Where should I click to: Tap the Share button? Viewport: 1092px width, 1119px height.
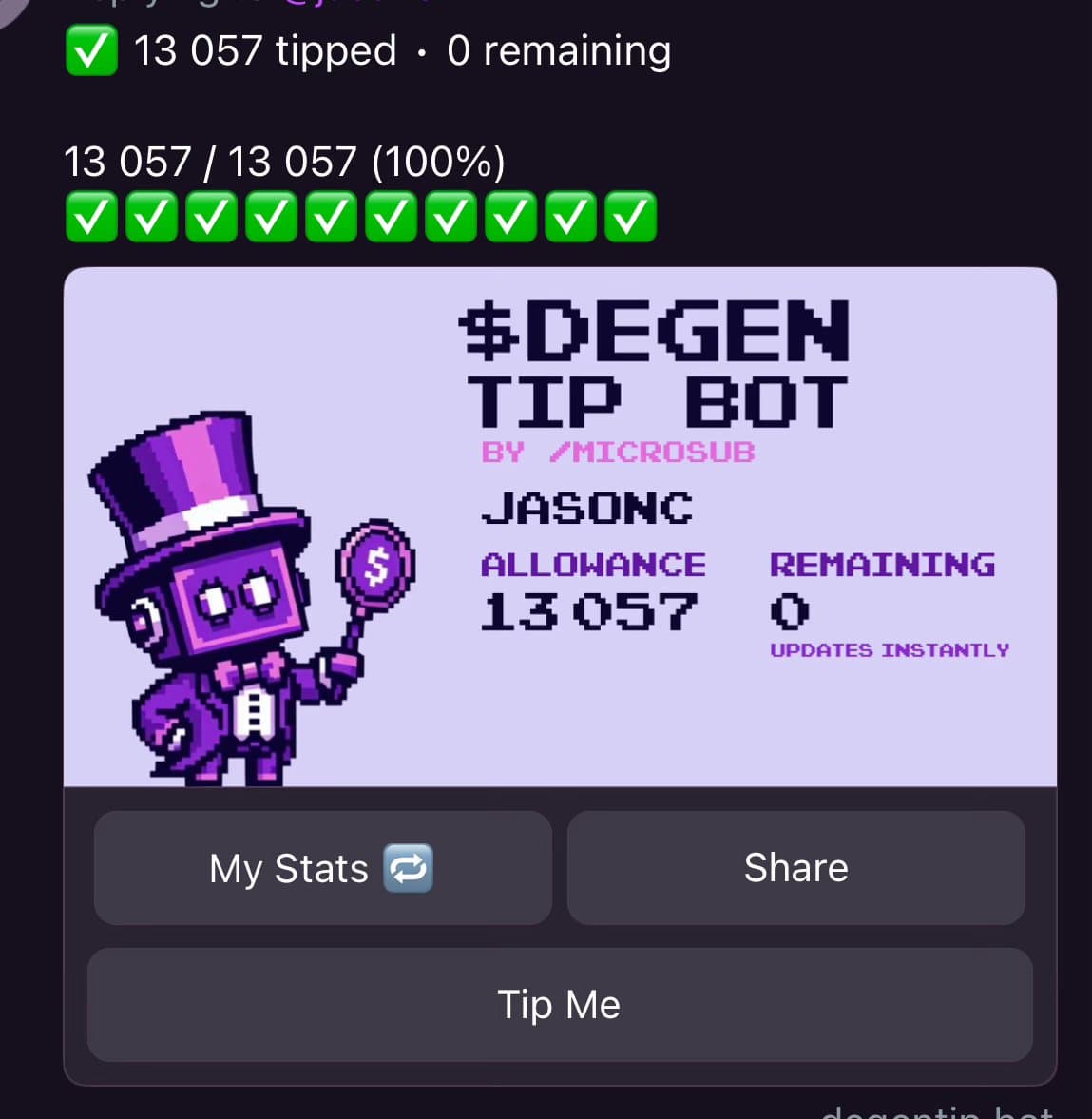795,868
